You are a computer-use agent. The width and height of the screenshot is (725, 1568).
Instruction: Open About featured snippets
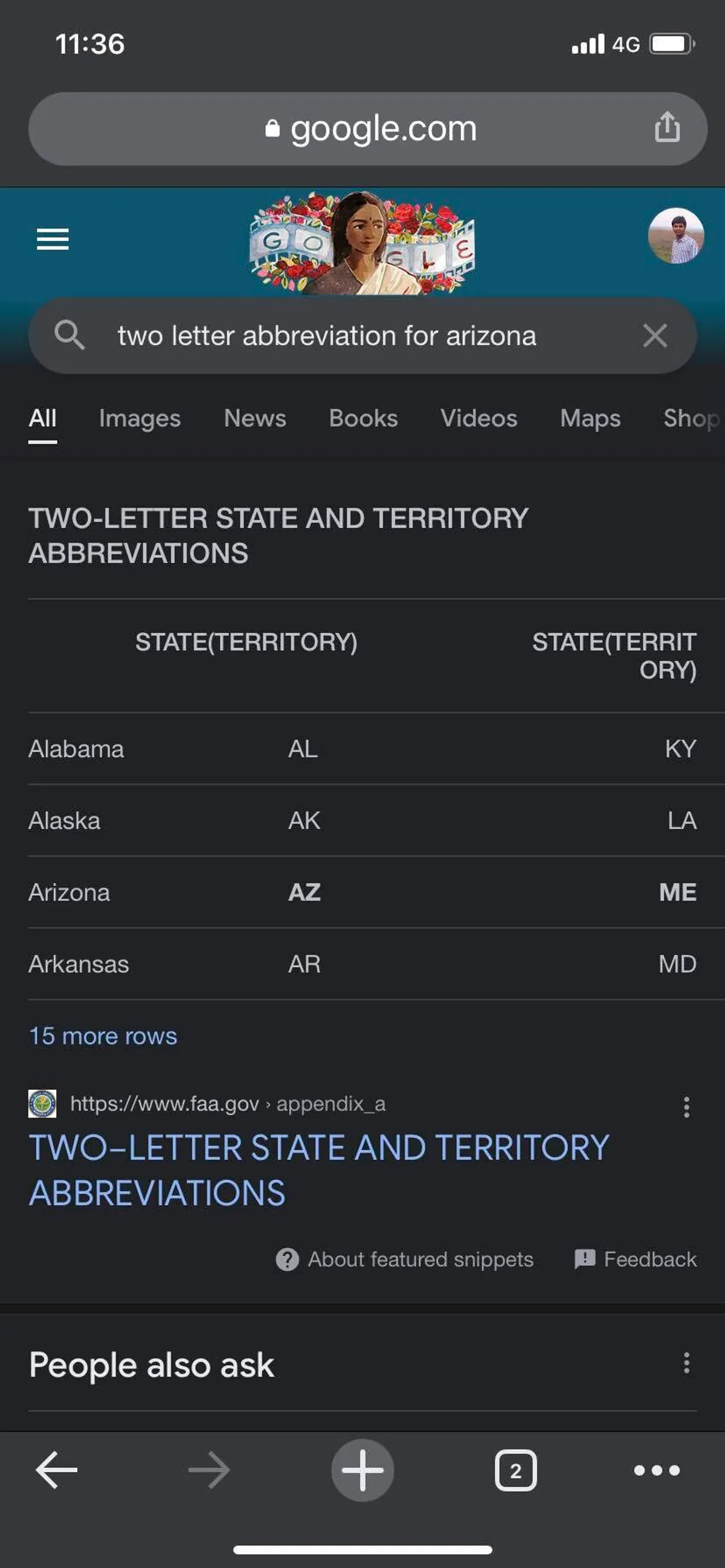click(x=405, y=1259)
